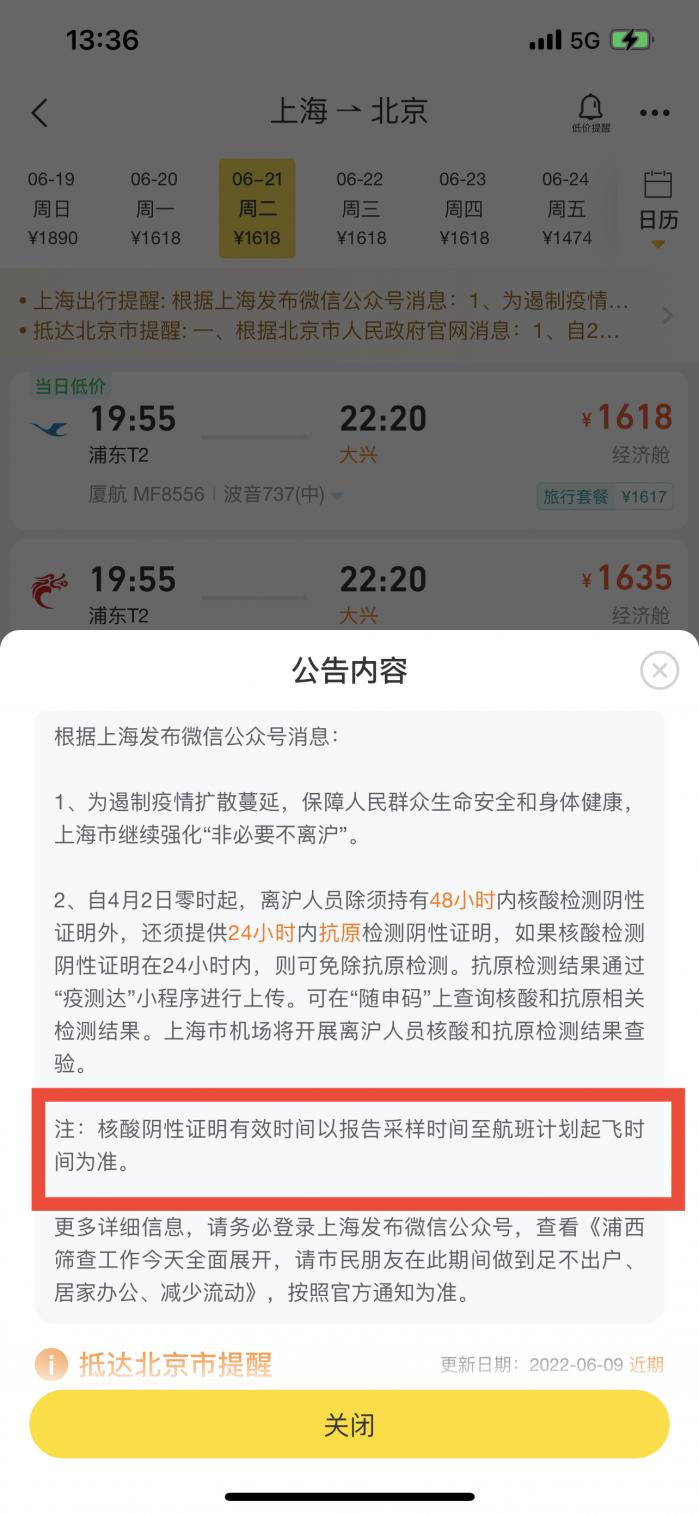
Task: Pick the 06-24 周五 date
Action: coord(566,208)
